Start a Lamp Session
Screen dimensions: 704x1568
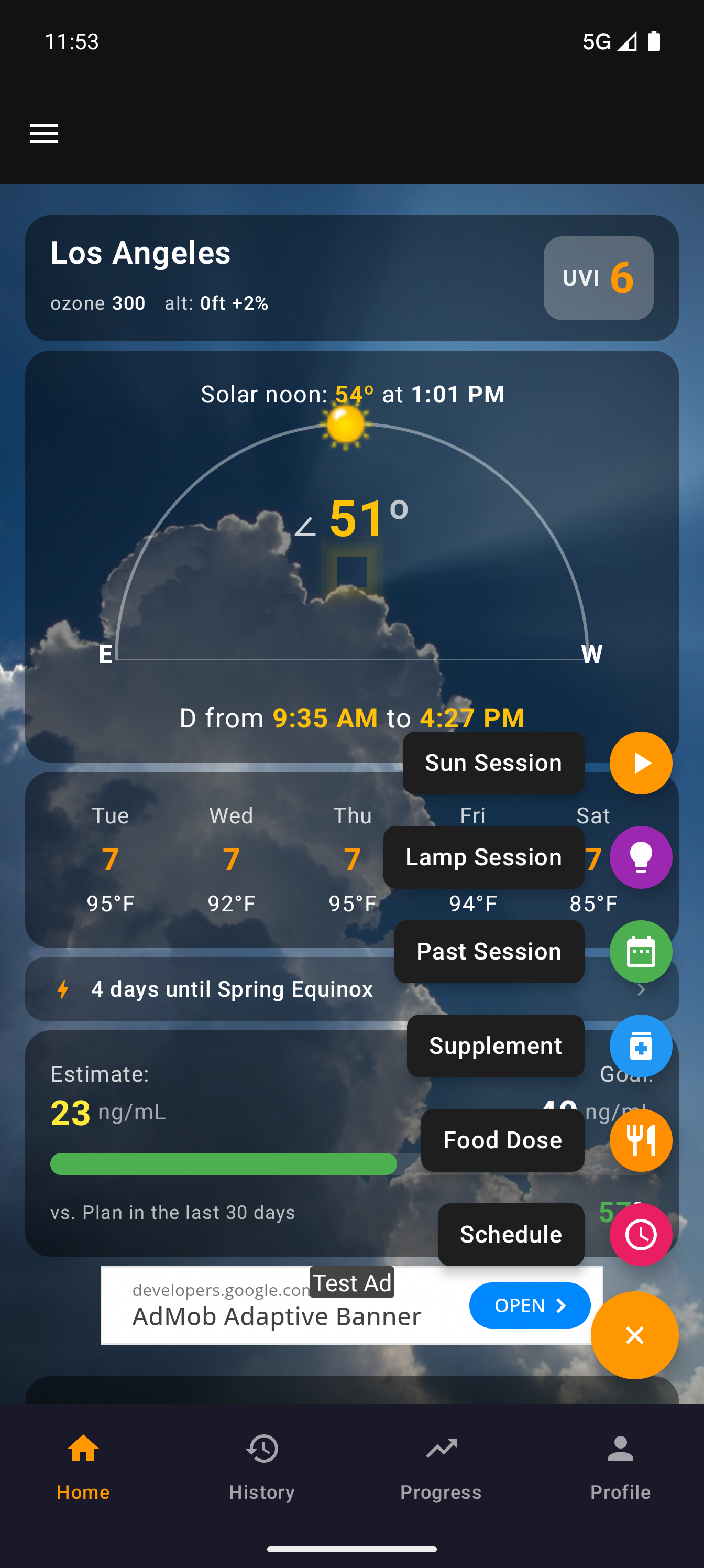[640, 857]
